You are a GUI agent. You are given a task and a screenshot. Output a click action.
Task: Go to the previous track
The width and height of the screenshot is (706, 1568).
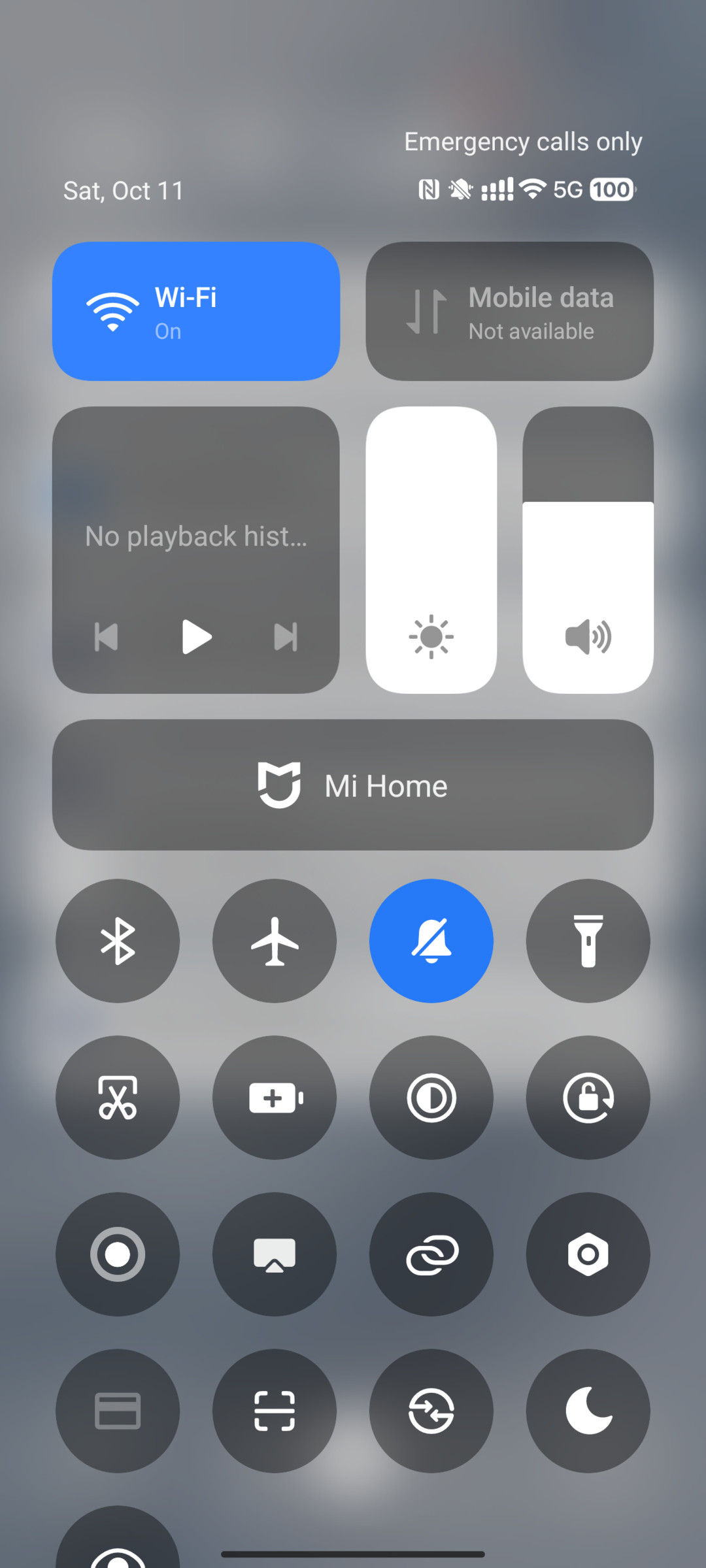pos(107,636)
